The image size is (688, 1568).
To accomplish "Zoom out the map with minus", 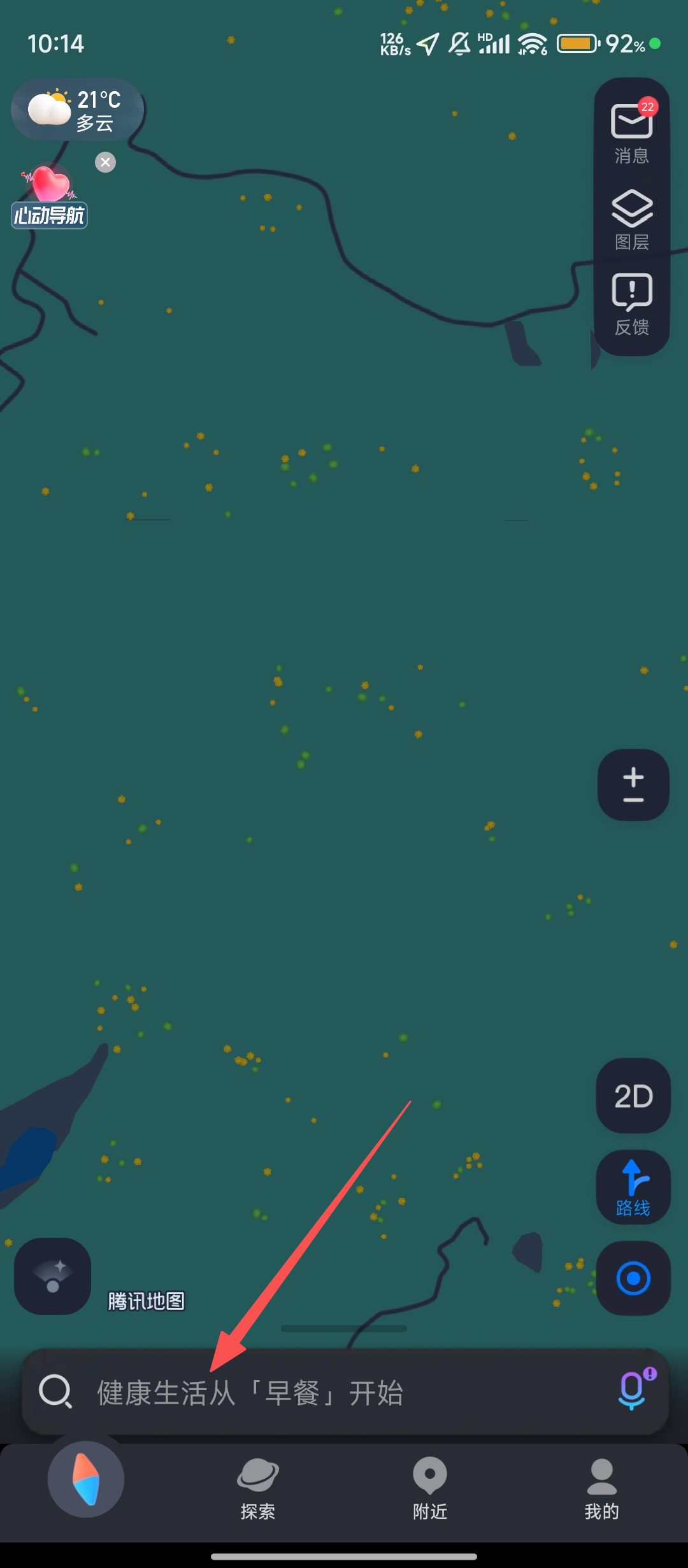I will tap(633, 800).
